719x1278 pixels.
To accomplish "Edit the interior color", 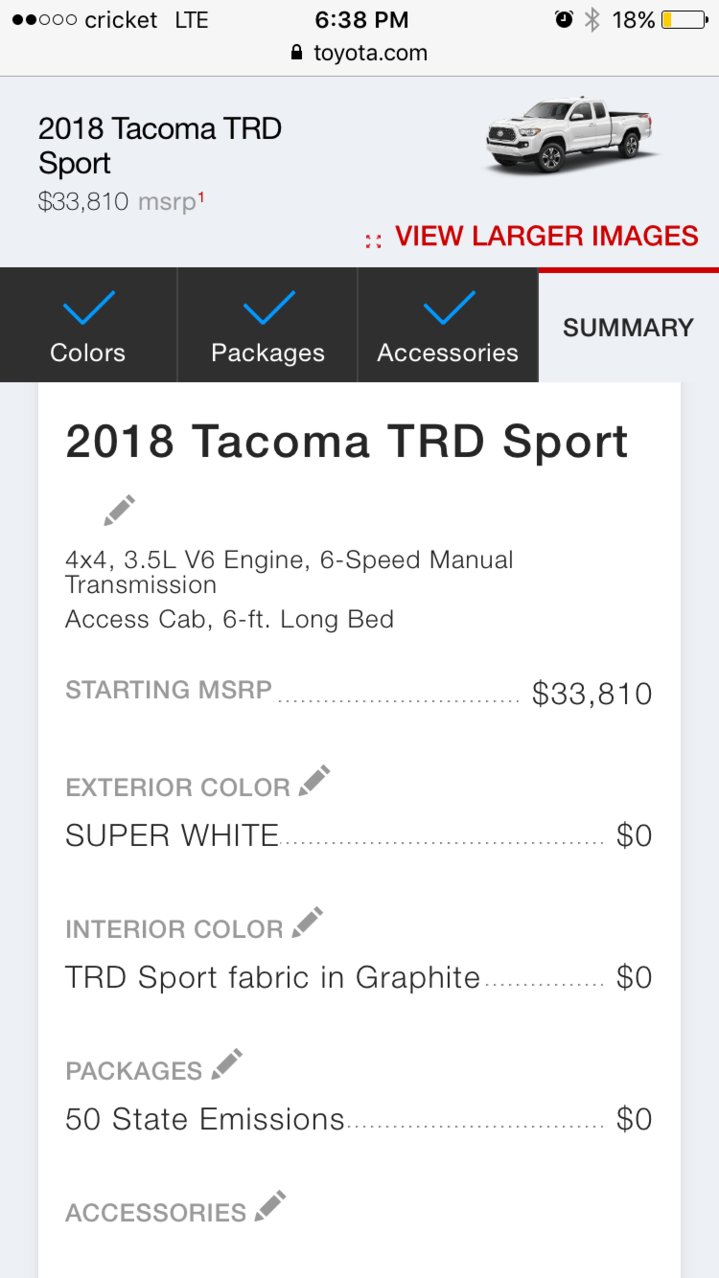I will click(x=308, y=922).
